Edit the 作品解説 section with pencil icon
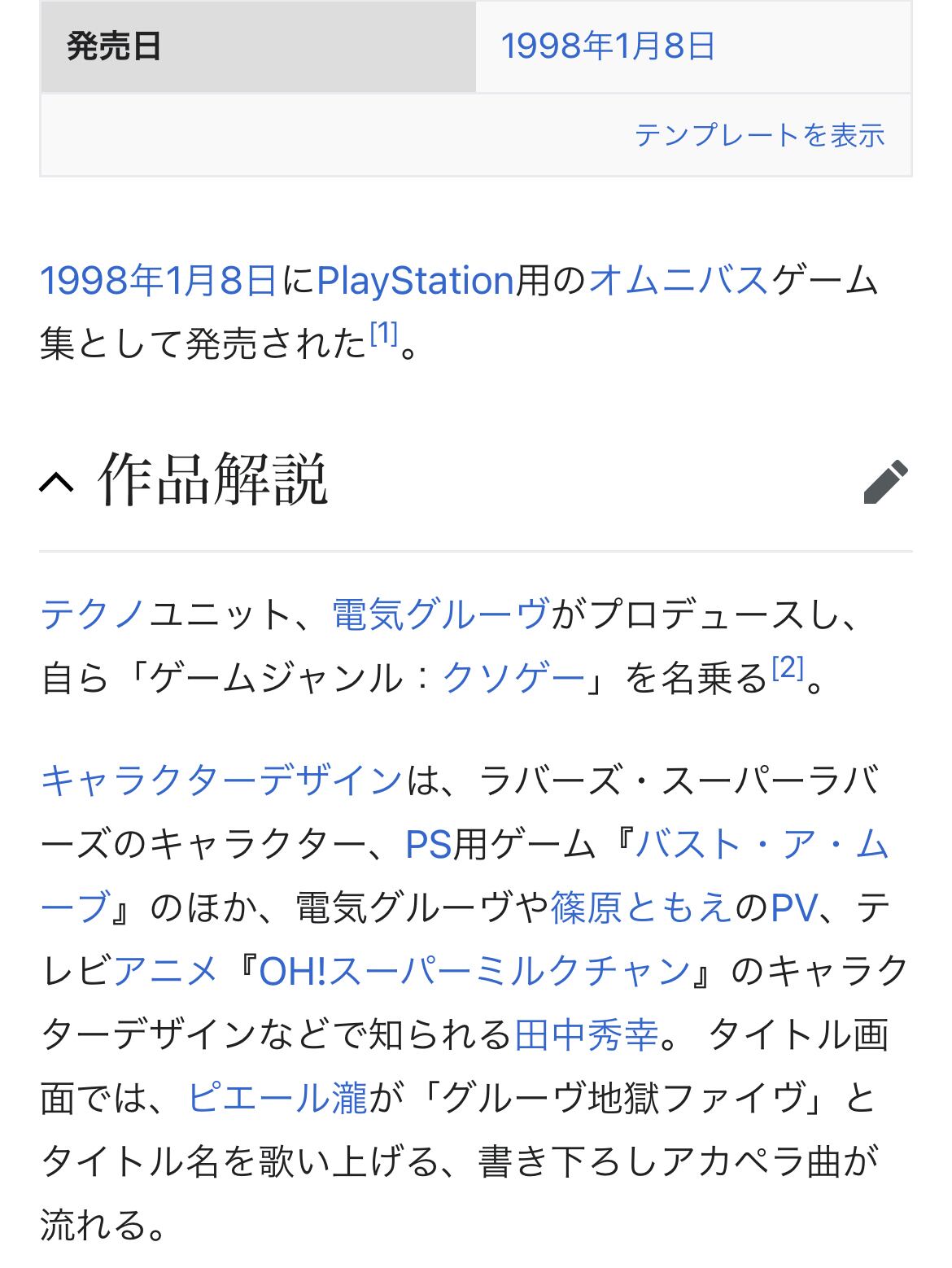This screenshot has height=1268, width=952. tap(886, 482)
